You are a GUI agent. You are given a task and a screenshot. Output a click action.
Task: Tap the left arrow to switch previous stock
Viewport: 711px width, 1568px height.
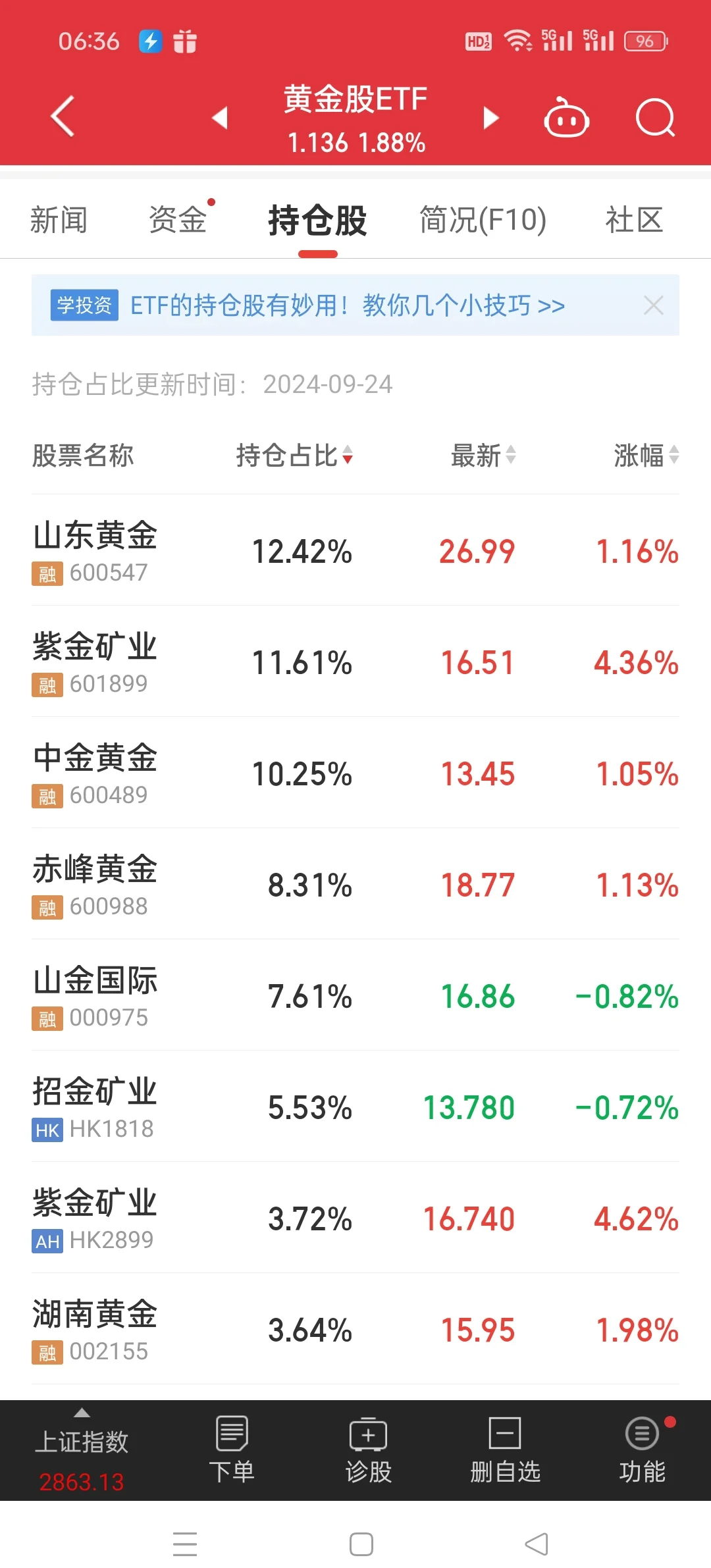coord(220,118)
